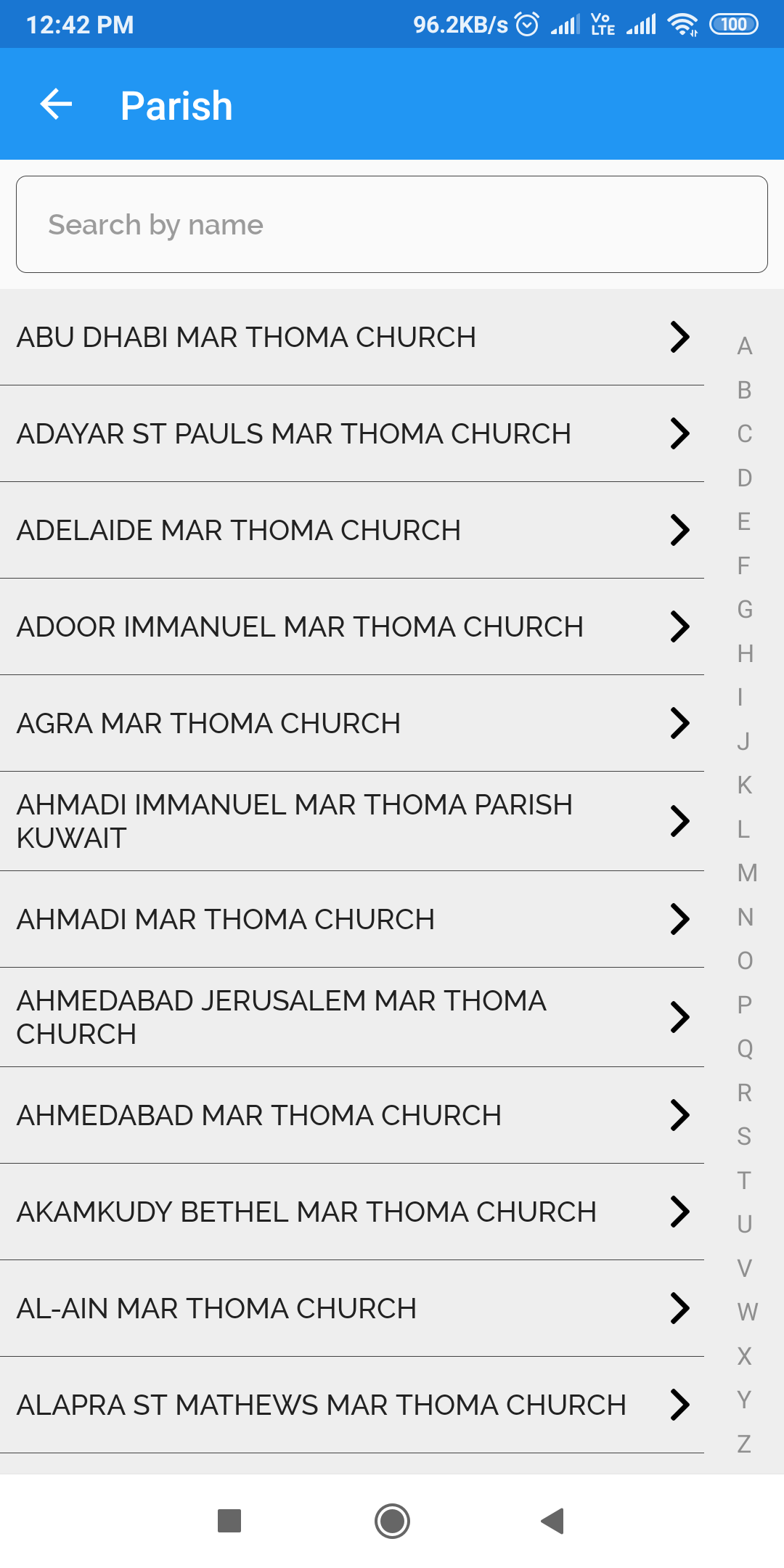Open Ahmadi Mar Thoma Church row

click(x=352, y=920)
